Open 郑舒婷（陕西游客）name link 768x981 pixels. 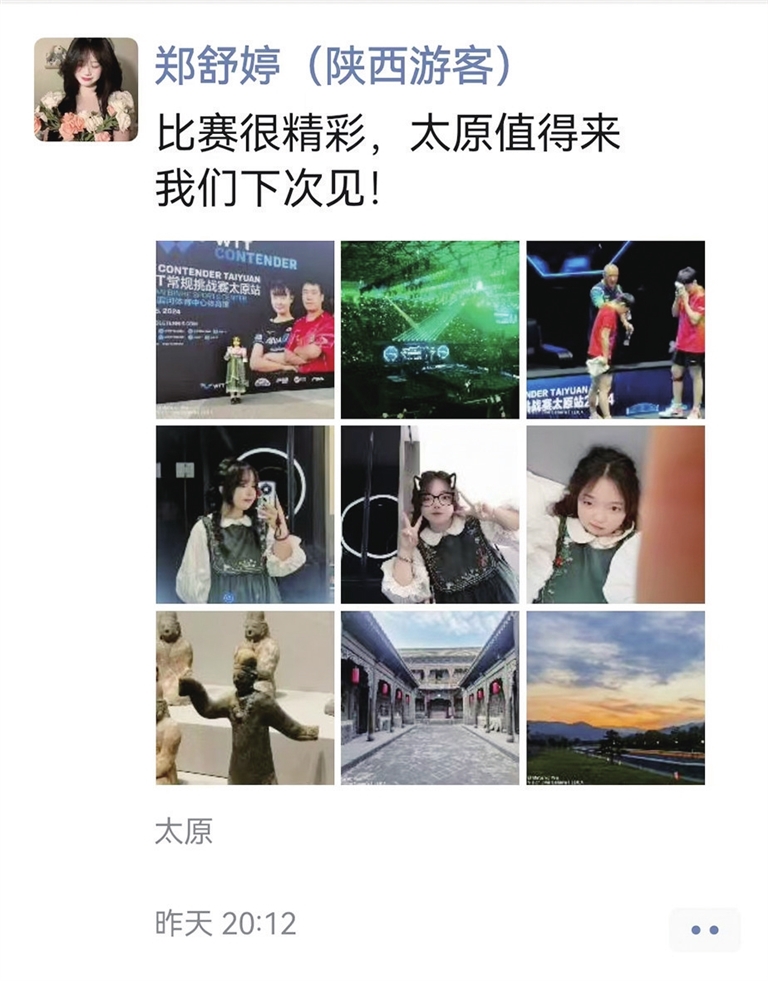click(333, 67)
